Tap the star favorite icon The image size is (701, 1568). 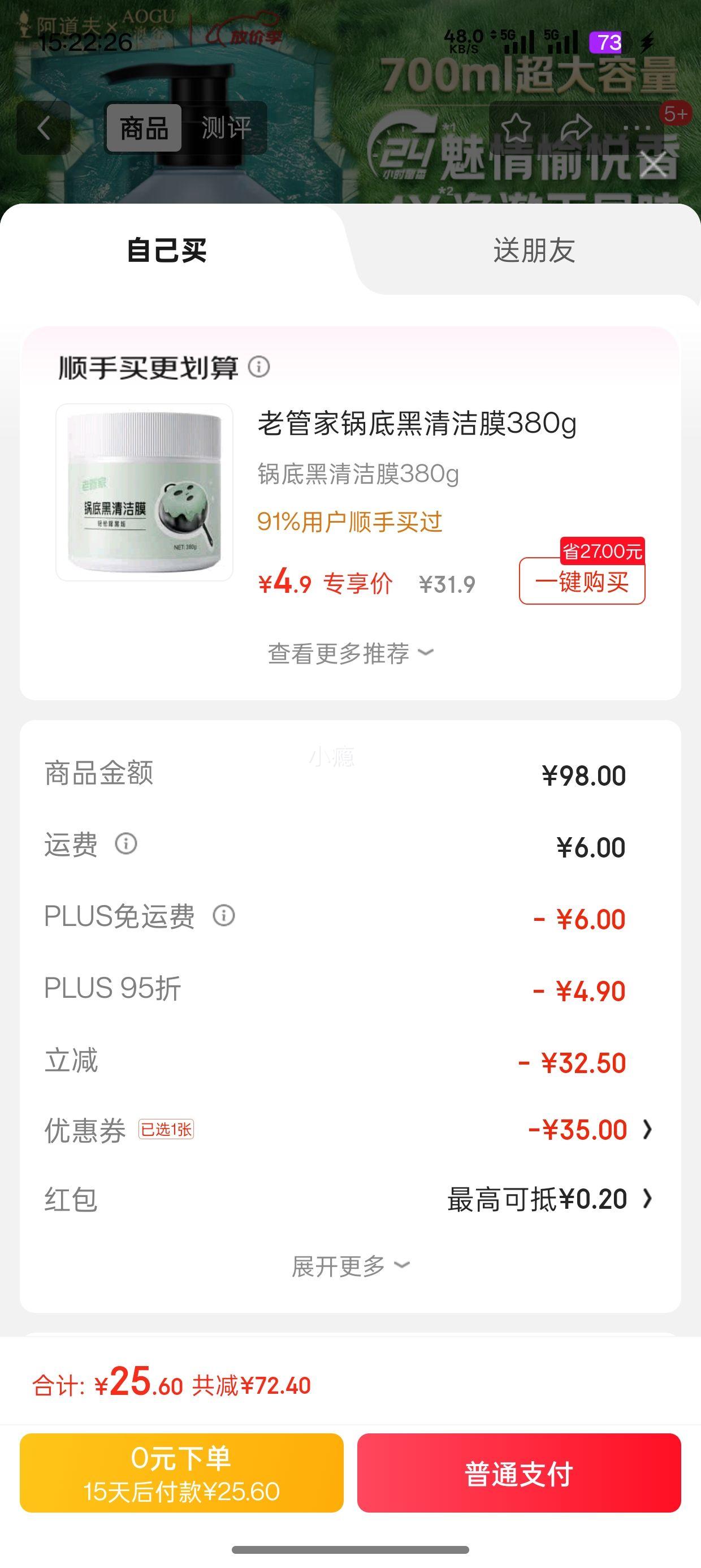[516, 126]
